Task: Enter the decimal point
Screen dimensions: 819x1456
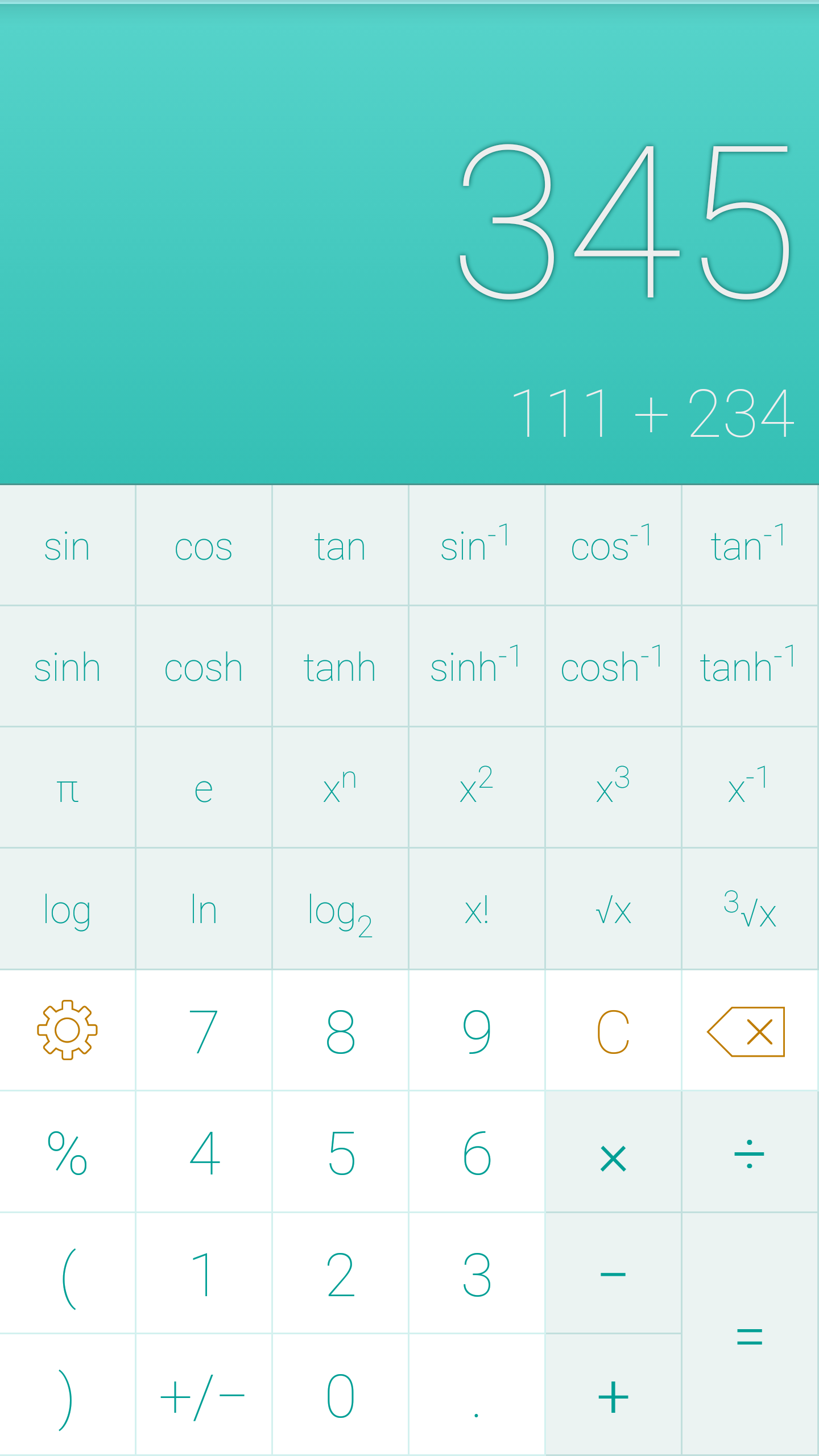Action: (x=477, y=1395)
